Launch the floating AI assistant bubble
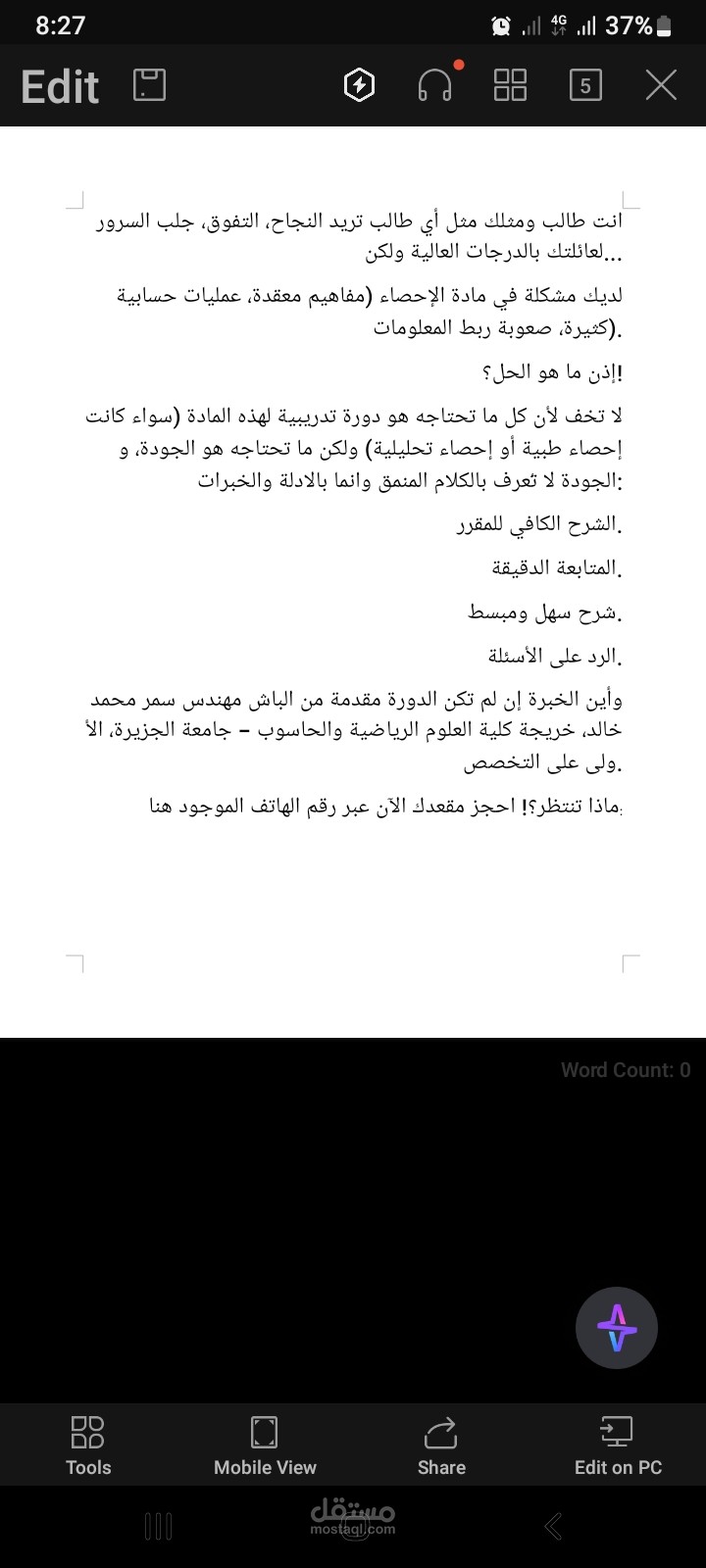The height and width of the screenshot is (1568, 706). coord(616,1328)
